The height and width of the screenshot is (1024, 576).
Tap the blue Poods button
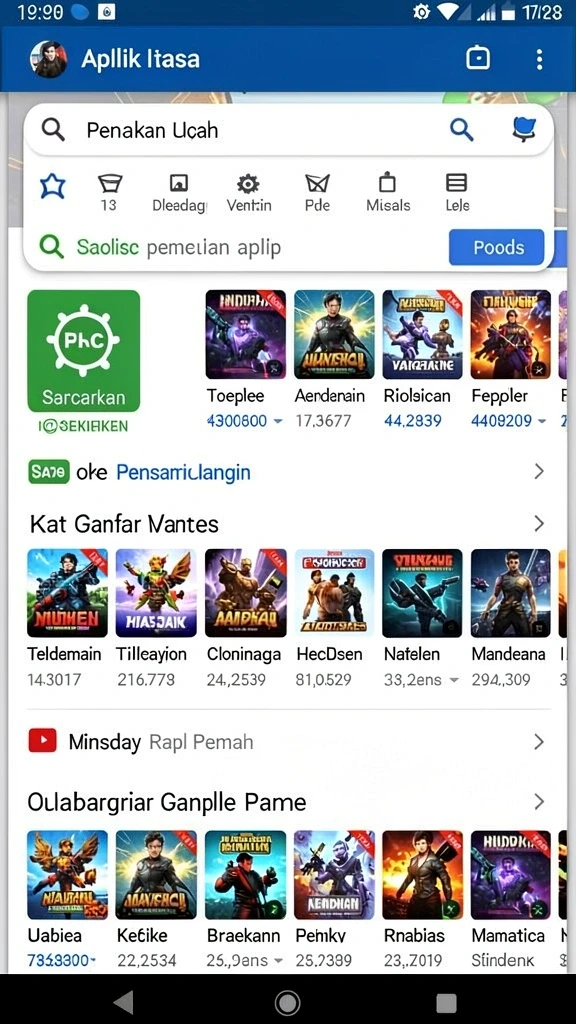pyautogui.click(x=497, y=248)
